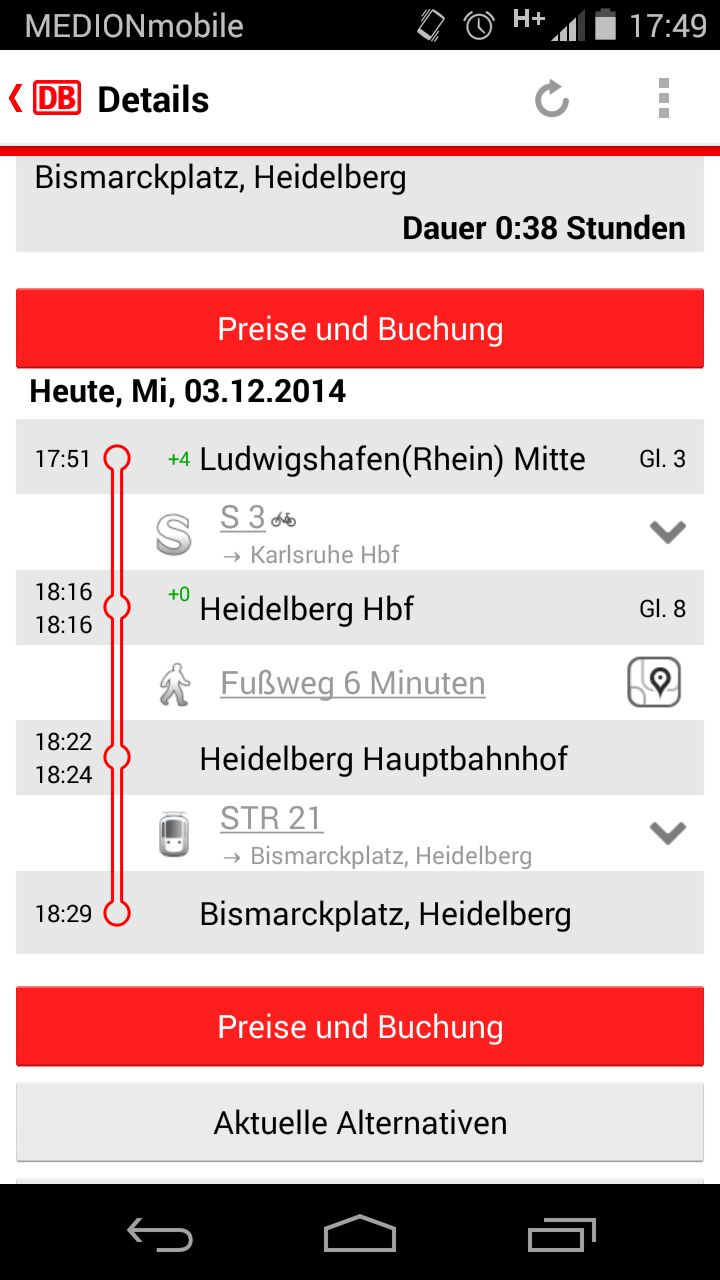Screen dimensions: 720x1280
Task: Open the Fußweg 6 Minuten link
Action: coord(352,683)
